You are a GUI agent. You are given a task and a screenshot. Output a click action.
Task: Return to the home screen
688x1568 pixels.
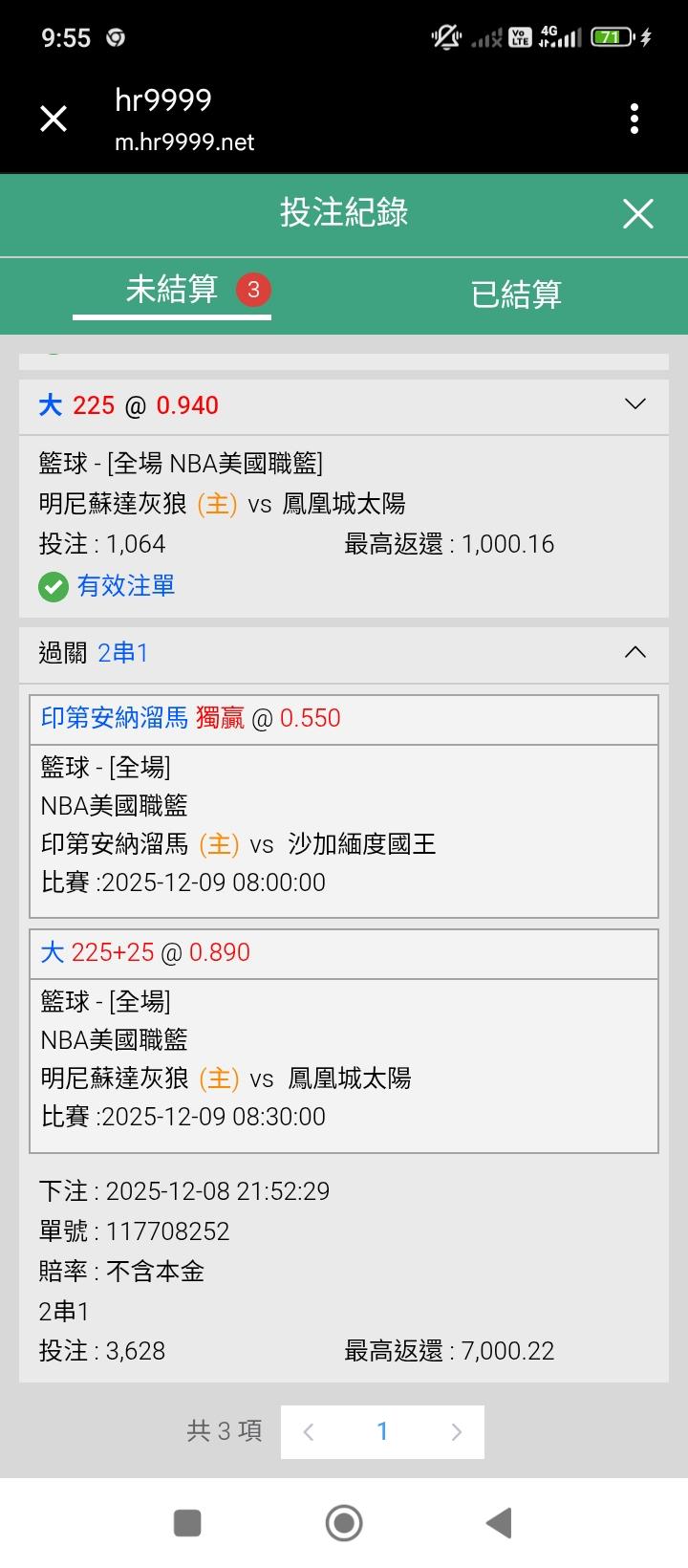pyautogui.click(x=344, y=1522)
